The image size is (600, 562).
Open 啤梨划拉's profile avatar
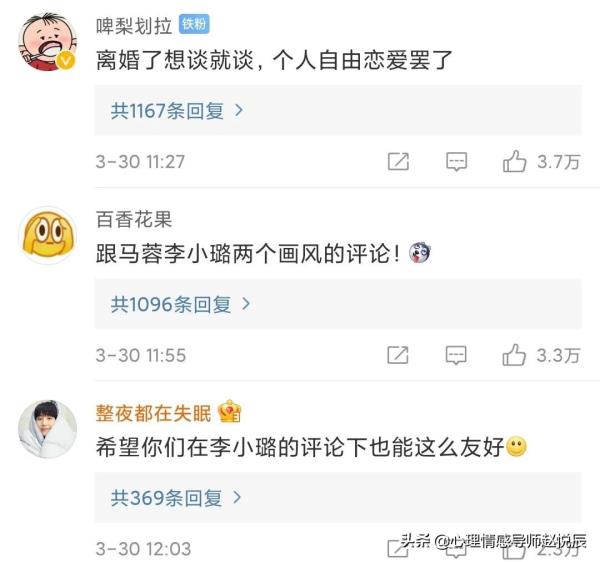coord(47,42)
